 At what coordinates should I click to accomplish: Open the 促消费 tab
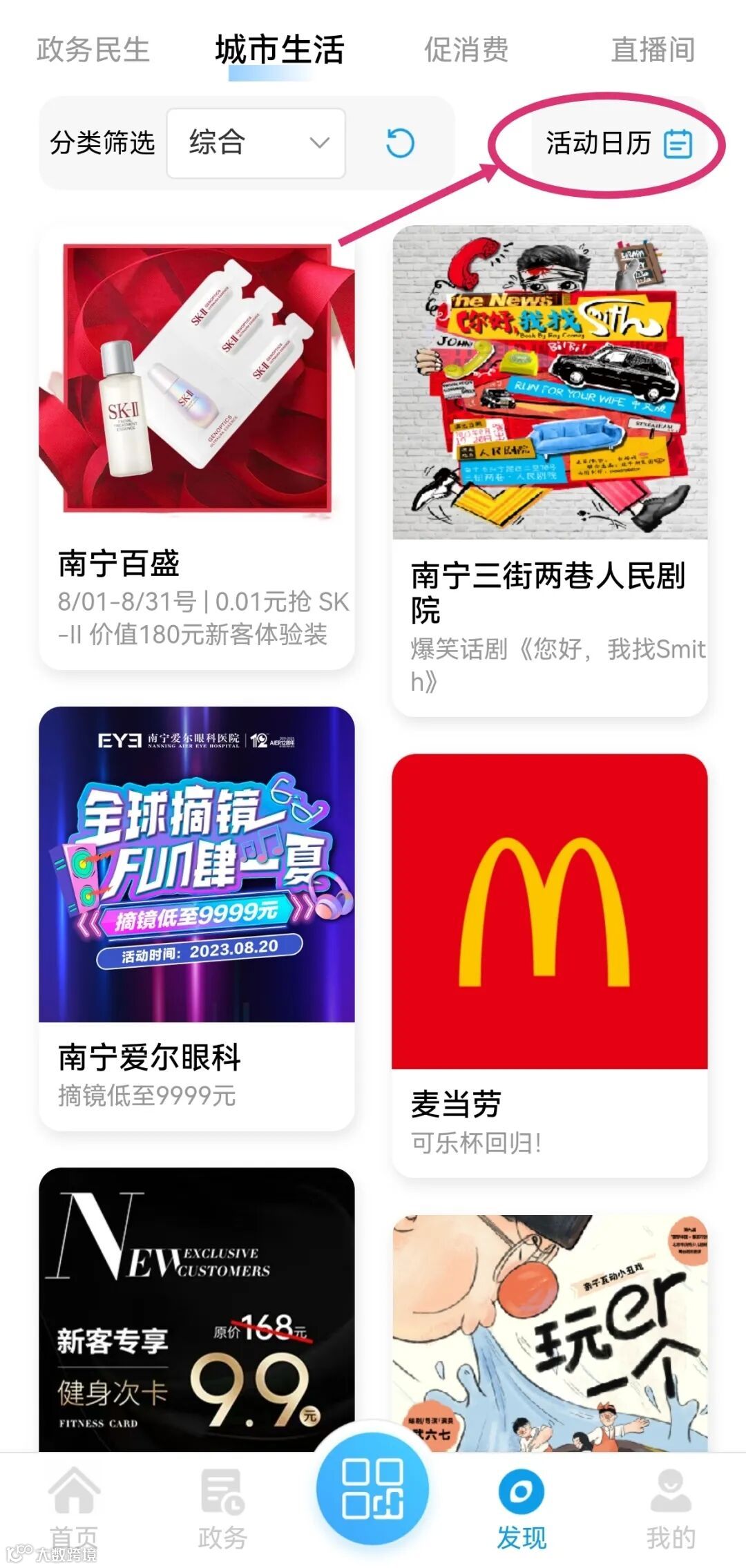tap(466, 50)
